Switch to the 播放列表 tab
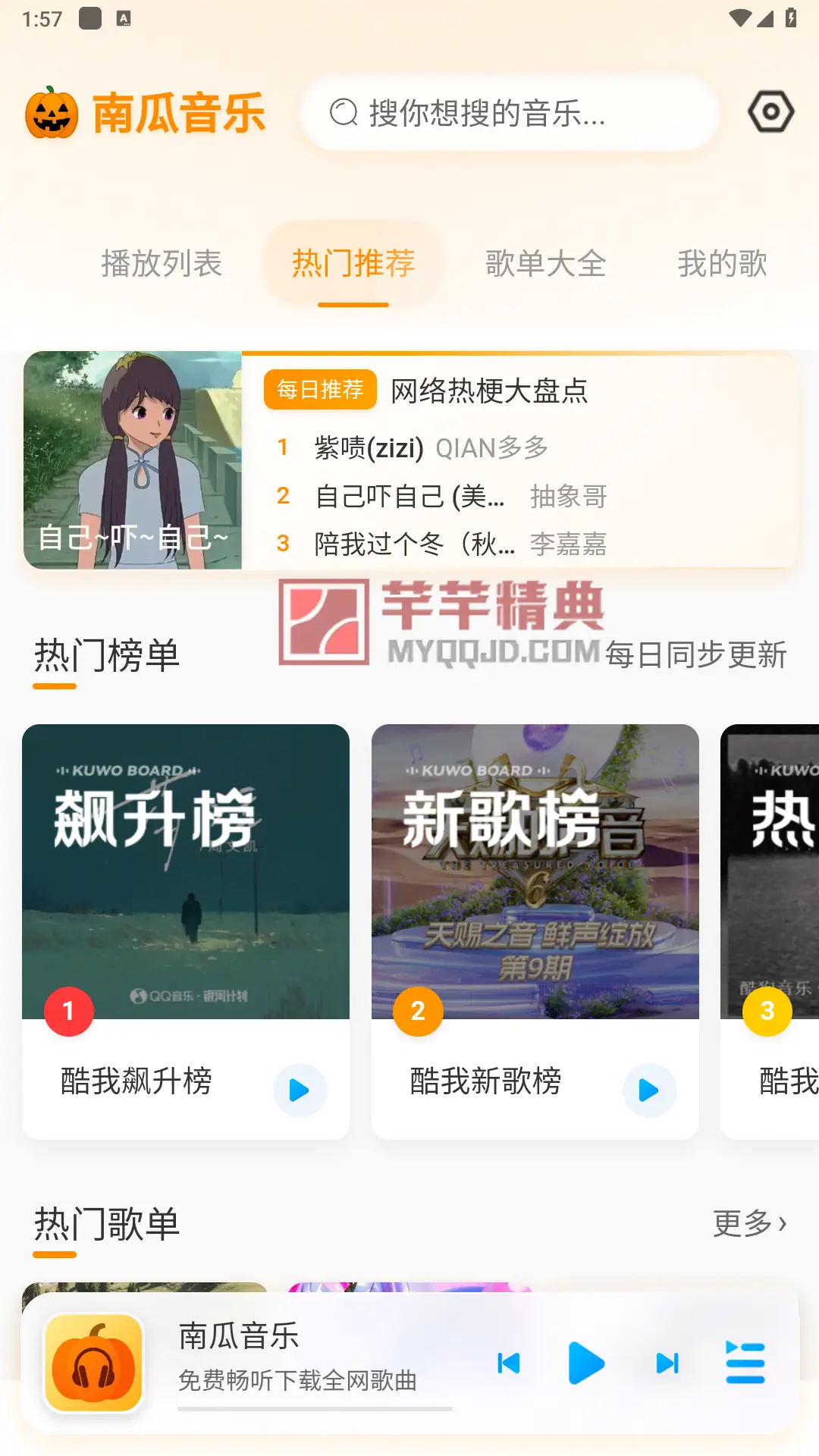Viewport: 819px width, 1456px height. click(162, 264)
